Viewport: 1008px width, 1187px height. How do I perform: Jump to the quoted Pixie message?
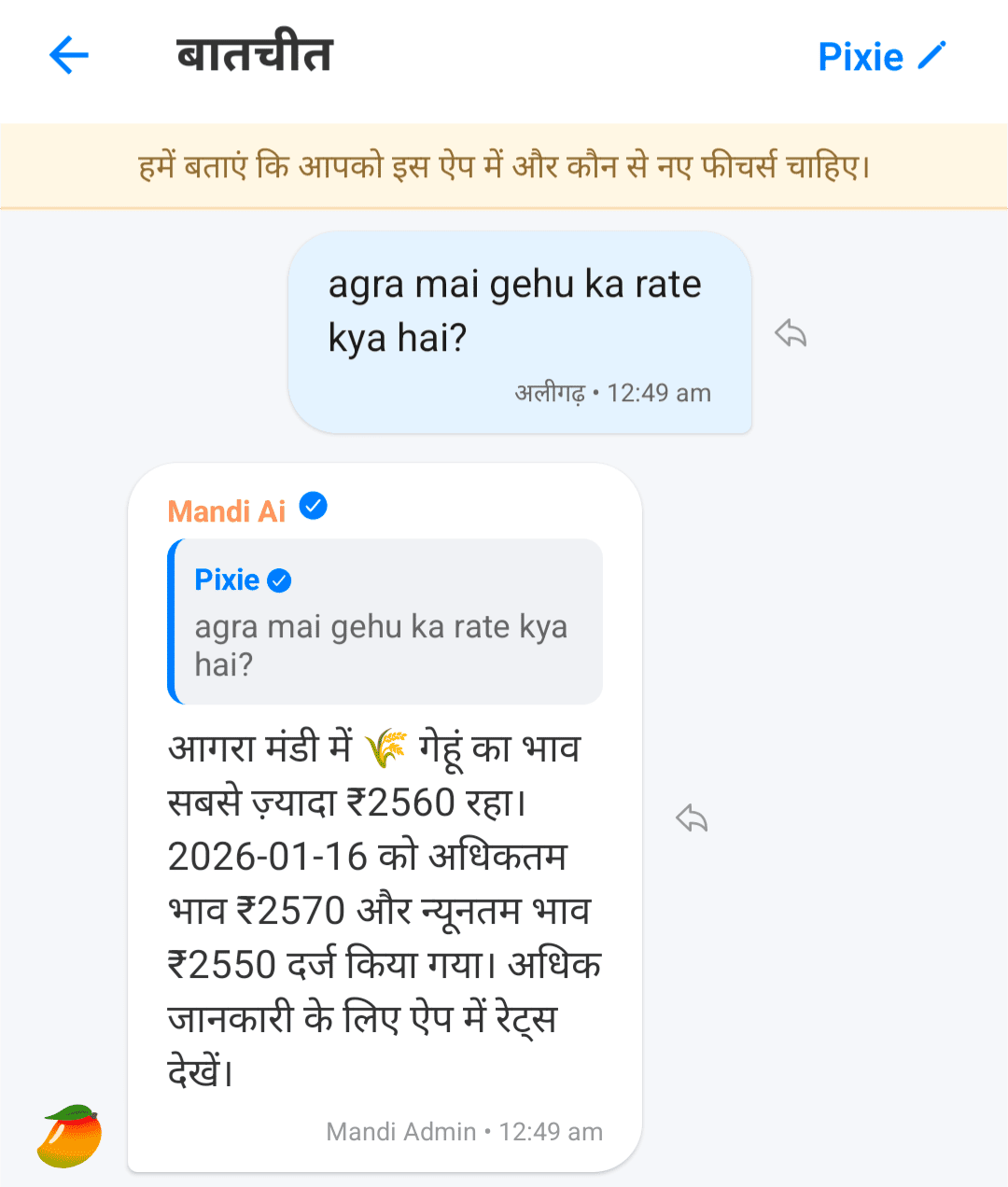click(x=385, y=621)
